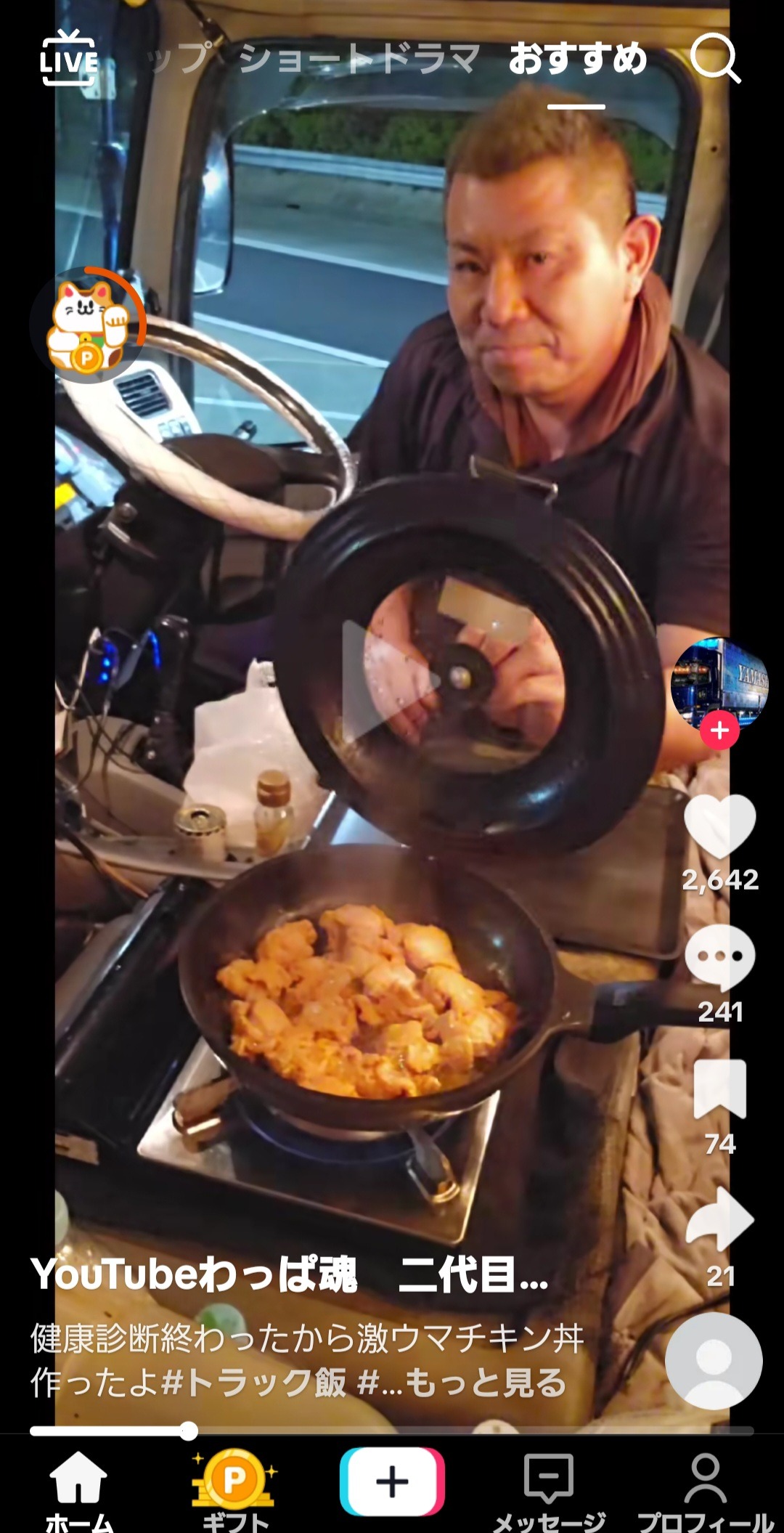784x1533 pixels.
Task: Resume the paused video with play button
Action: [392, 681]
